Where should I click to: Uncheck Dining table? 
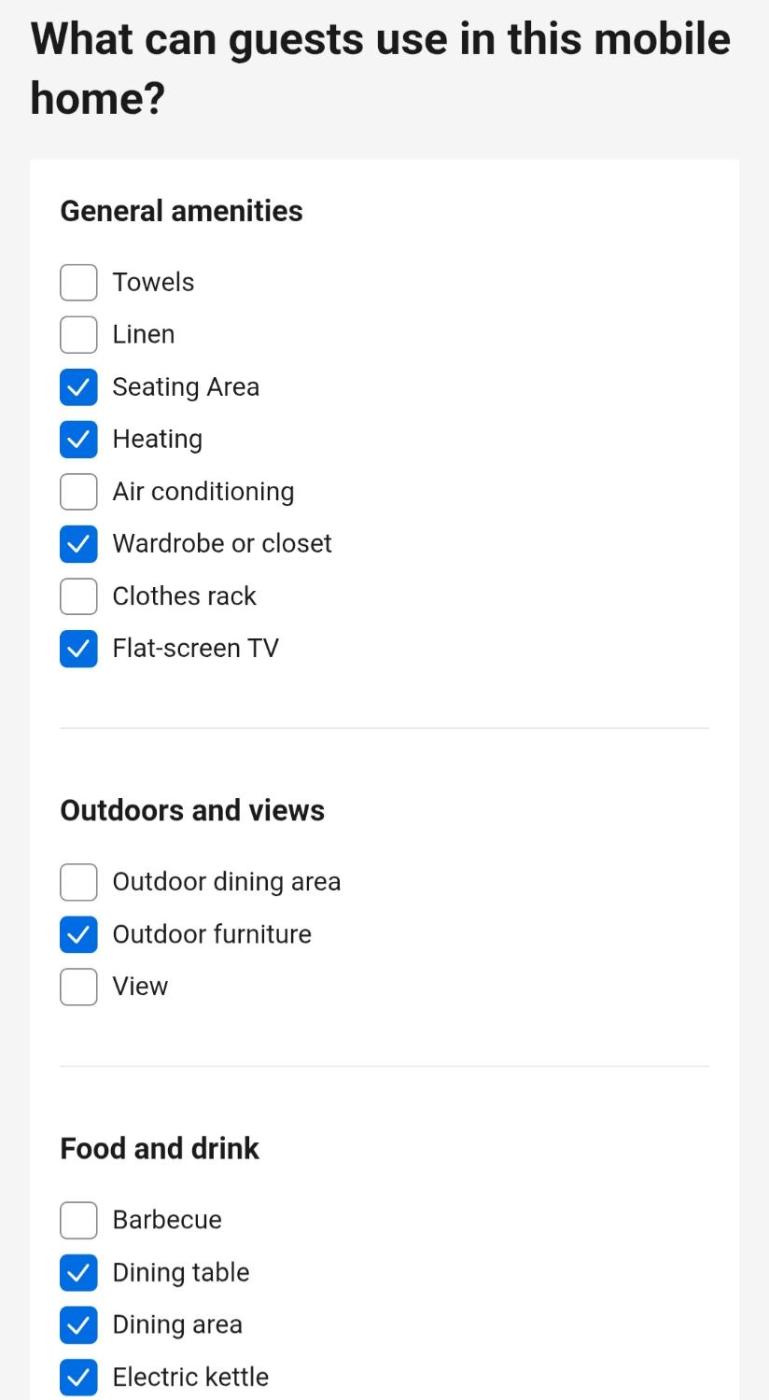click(79, 1272)
